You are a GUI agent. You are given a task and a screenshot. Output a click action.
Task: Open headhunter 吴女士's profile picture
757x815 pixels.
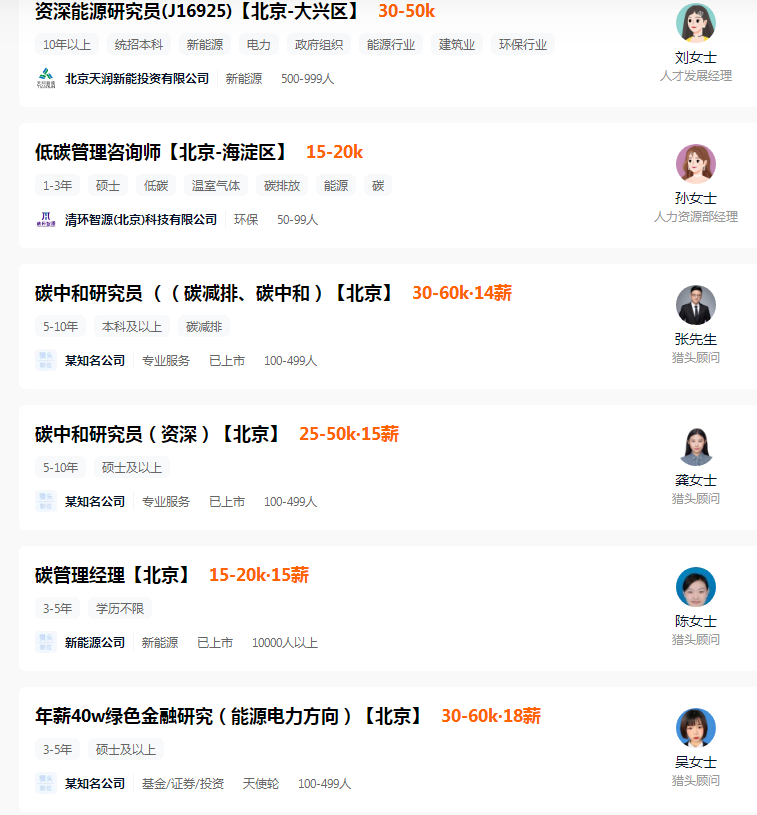pos(696,727)
